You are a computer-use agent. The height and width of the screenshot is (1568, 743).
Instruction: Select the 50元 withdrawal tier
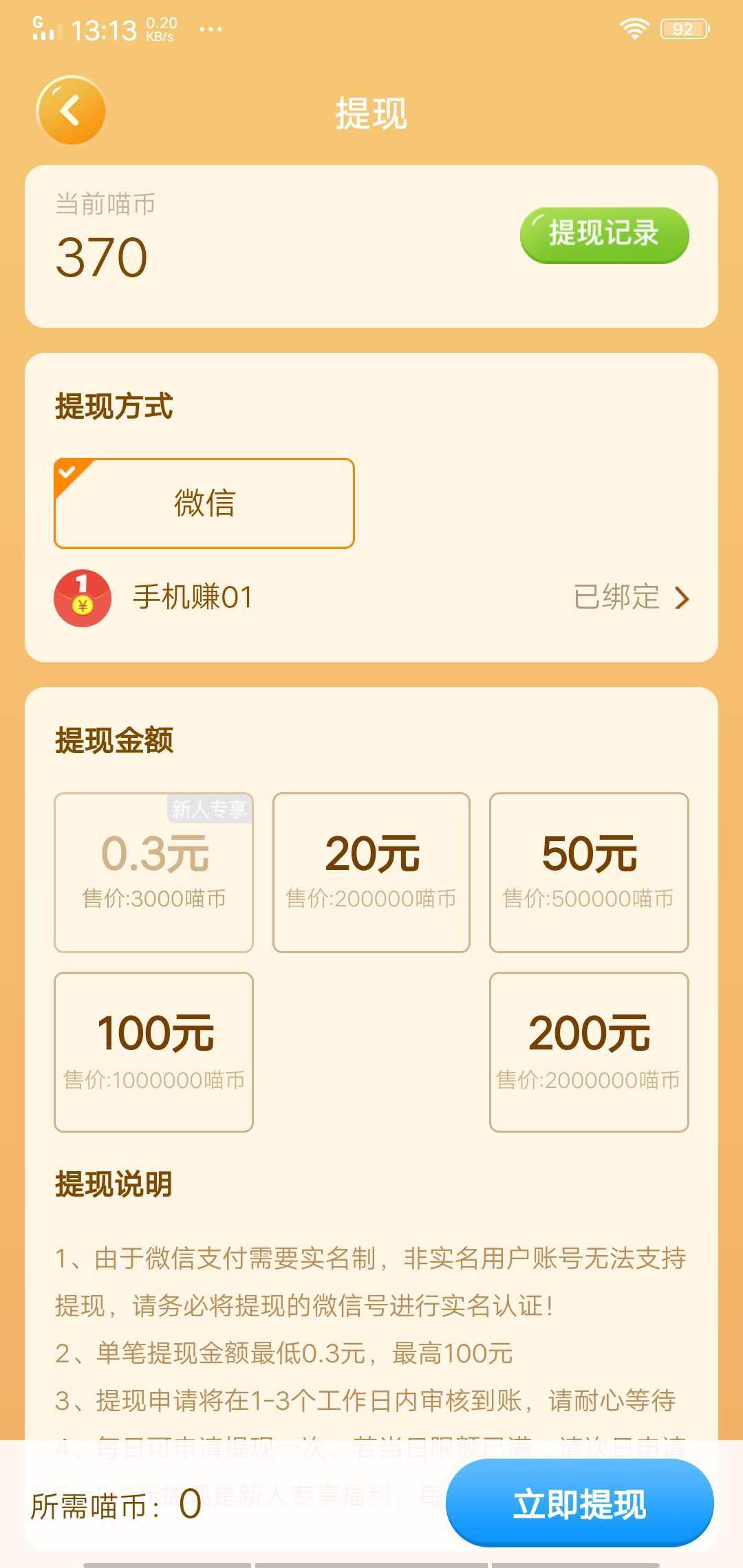coord(588,870)
